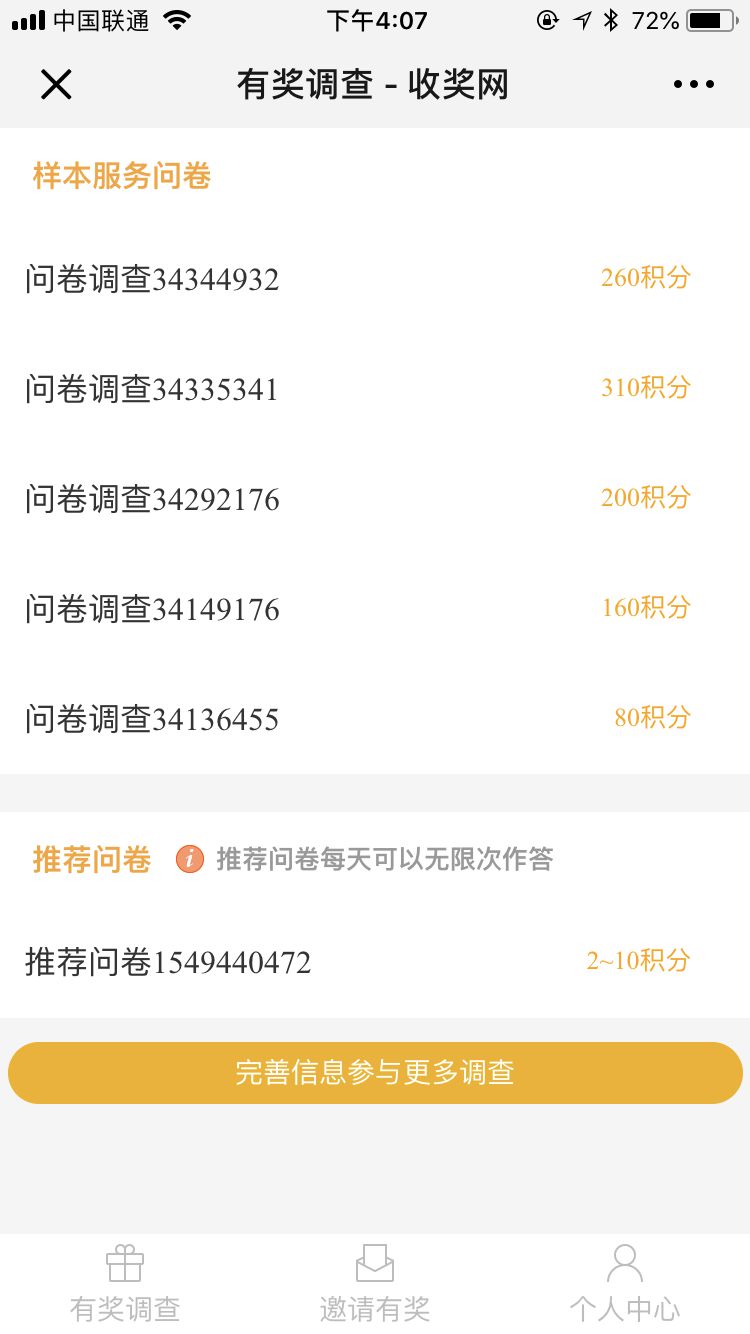
Task: Switch to the 邀请有奖 tab
Action: point(374,1282)
